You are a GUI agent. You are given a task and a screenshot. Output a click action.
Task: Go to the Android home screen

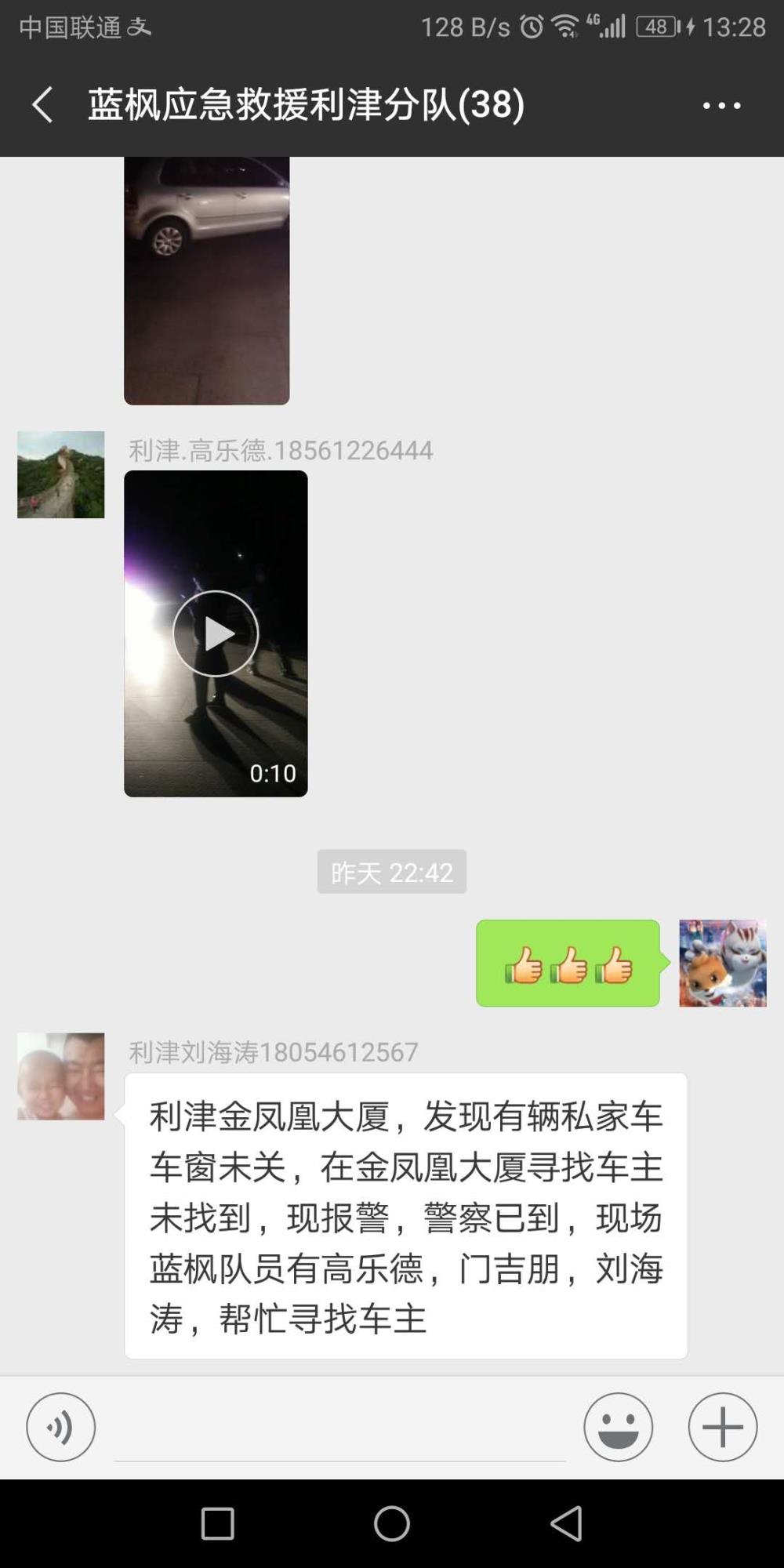(392, 1524)
